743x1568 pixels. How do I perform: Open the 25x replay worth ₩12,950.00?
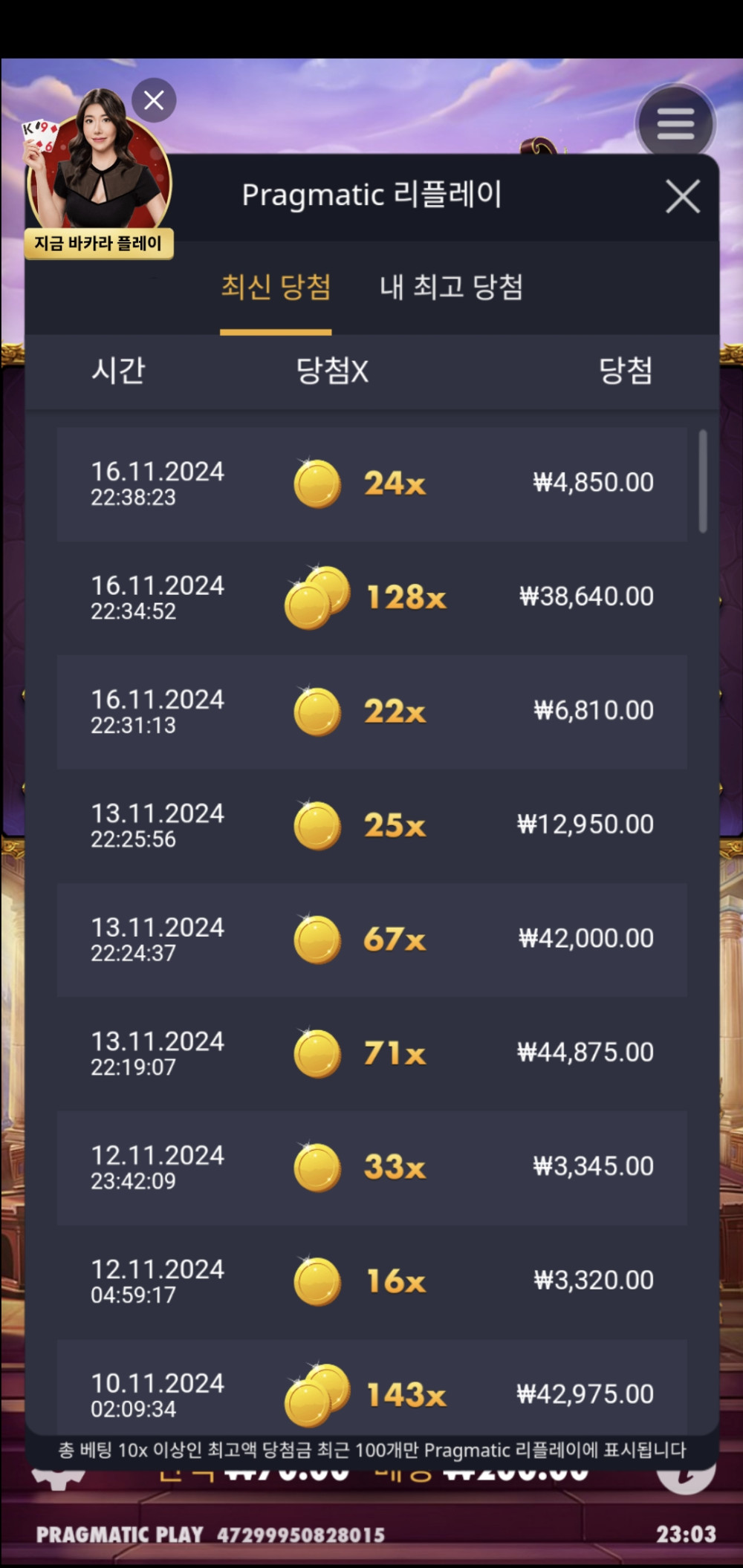click(371, 825)
